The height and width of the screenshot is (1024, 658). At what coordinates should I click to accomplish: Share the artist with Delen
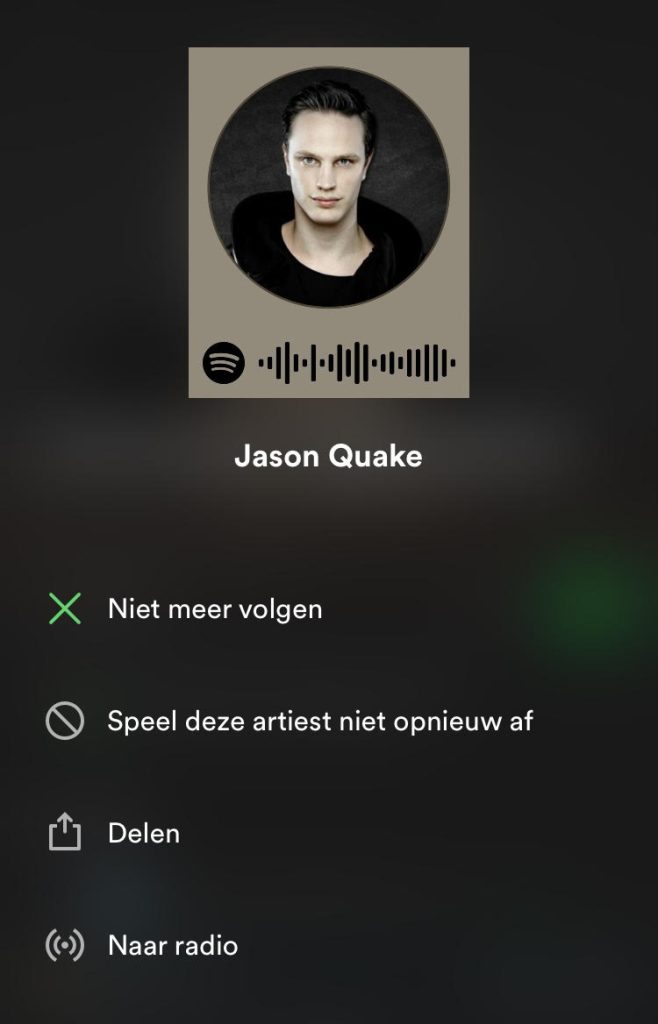click(114, 833)
